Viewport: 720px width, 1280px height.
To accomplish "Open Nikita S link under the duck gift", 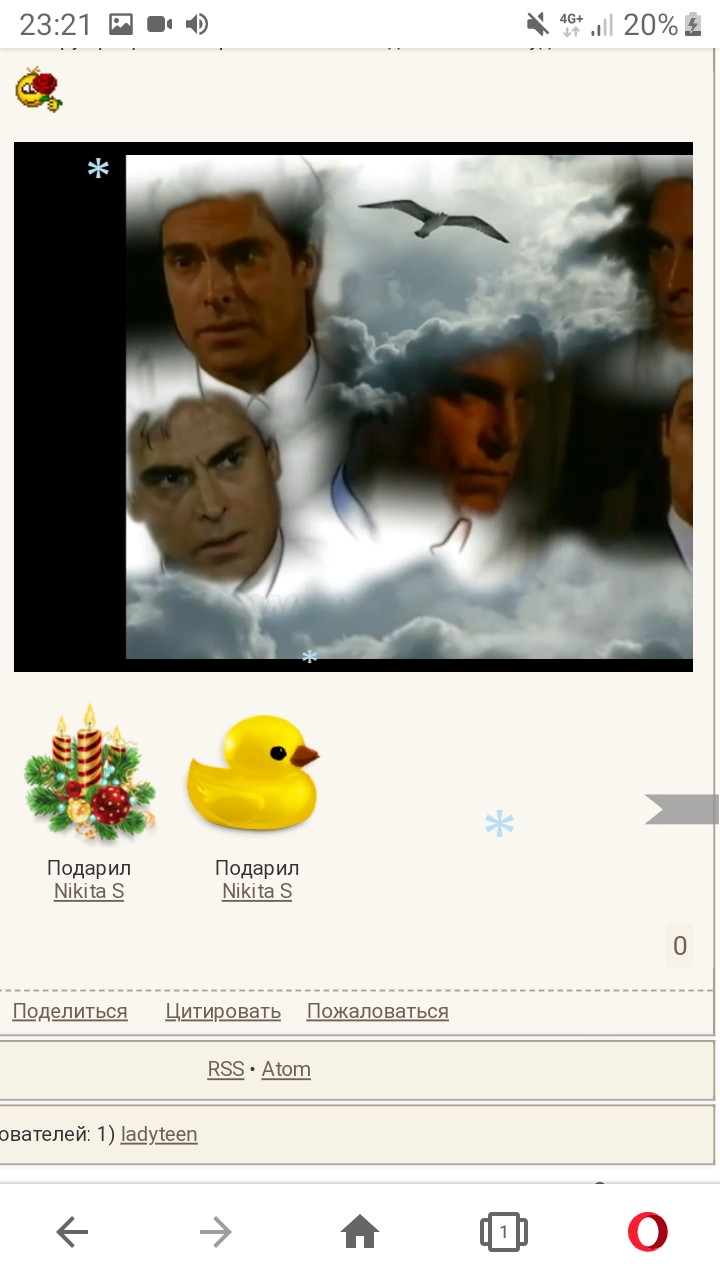I will [x=257, y=891].
